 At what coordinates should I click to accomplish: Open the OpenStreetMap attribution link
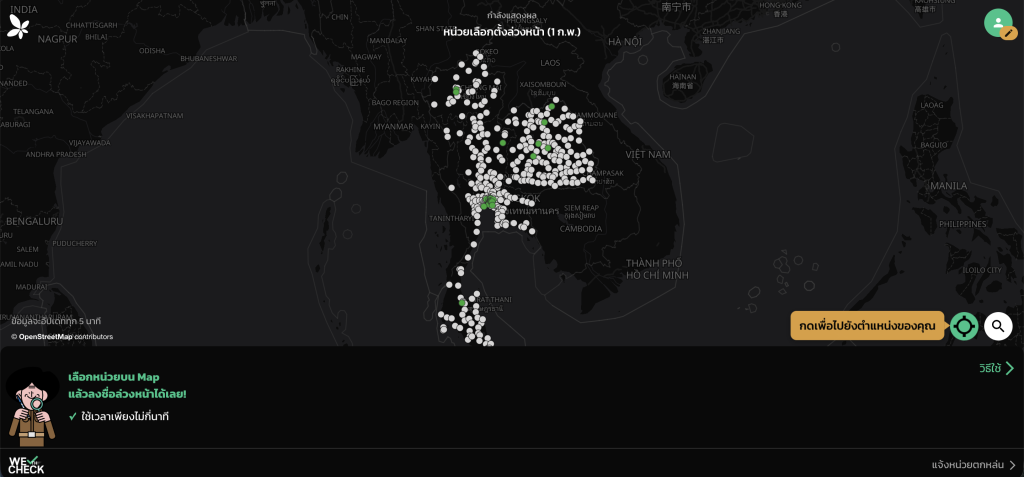[45, 337]
